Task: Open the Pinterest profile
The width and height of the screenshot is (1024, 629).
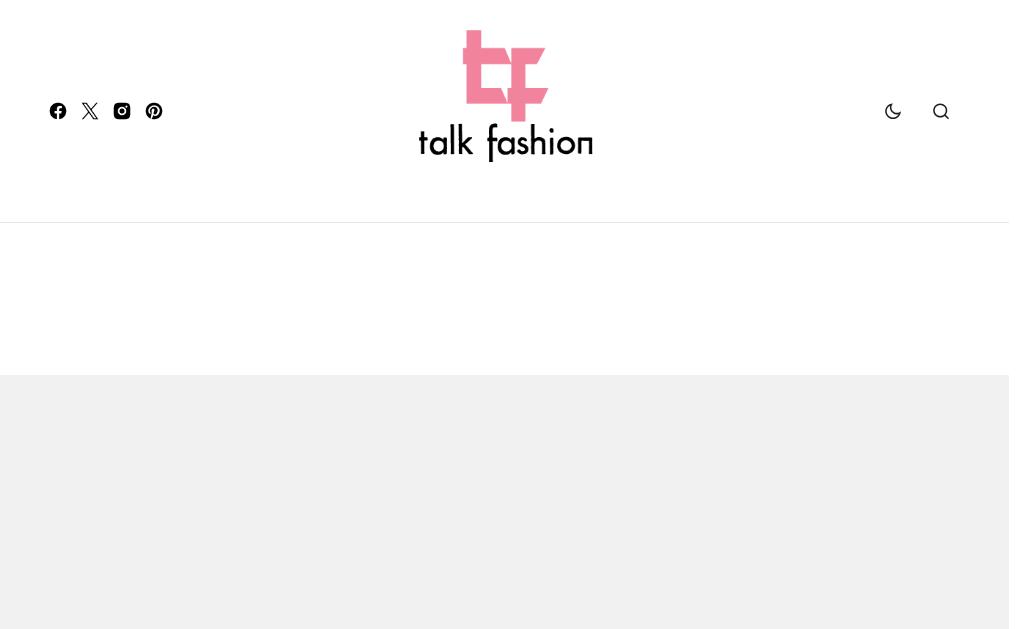Action: [x=154, y=111]
